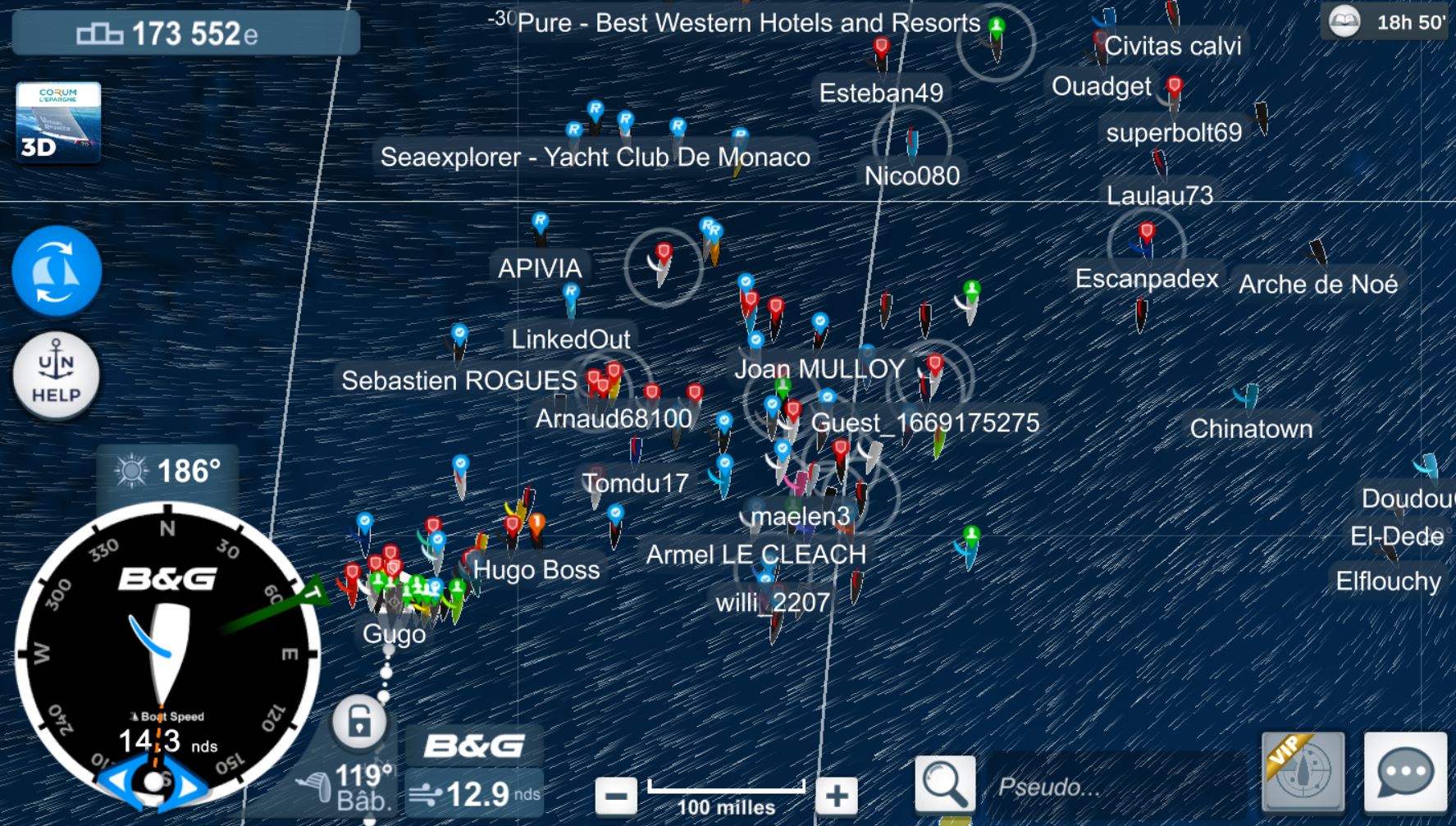Image resolution: width=1456 pixels, height=826 pixels.
Task: Select the Hugo Boss boat
Action: (x=536, y=569)
